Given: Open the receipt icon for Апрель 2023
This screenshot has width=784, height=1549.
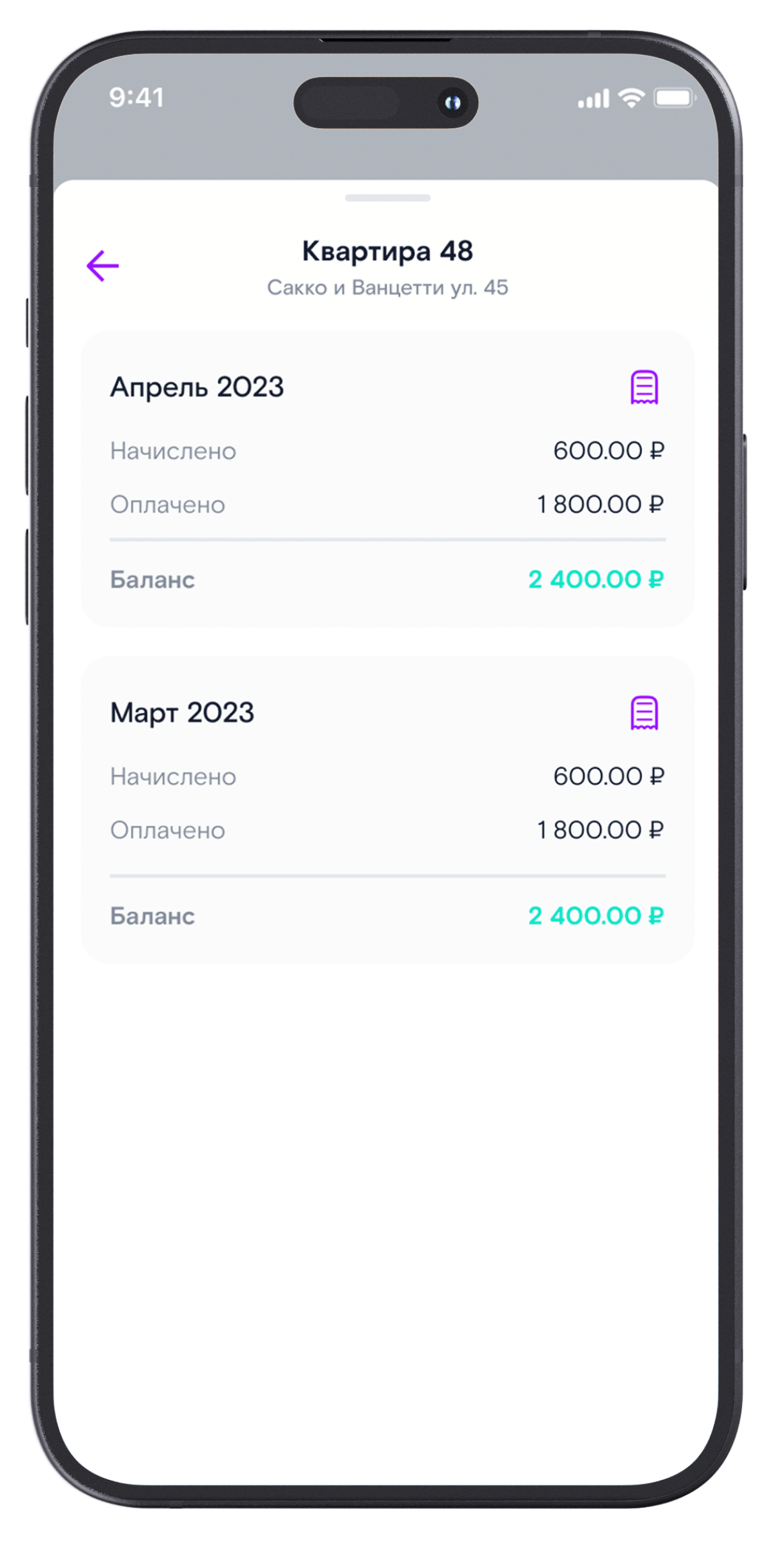Looking at the screenshot, I should (644, 387).
